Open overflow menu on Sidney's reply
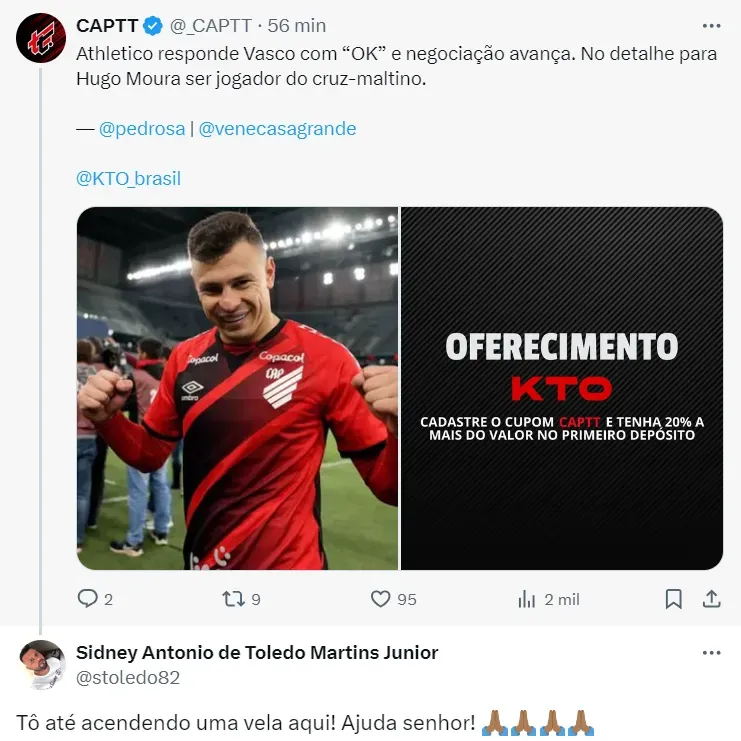This screenshot has width=741, height=741. click(711, 653)
